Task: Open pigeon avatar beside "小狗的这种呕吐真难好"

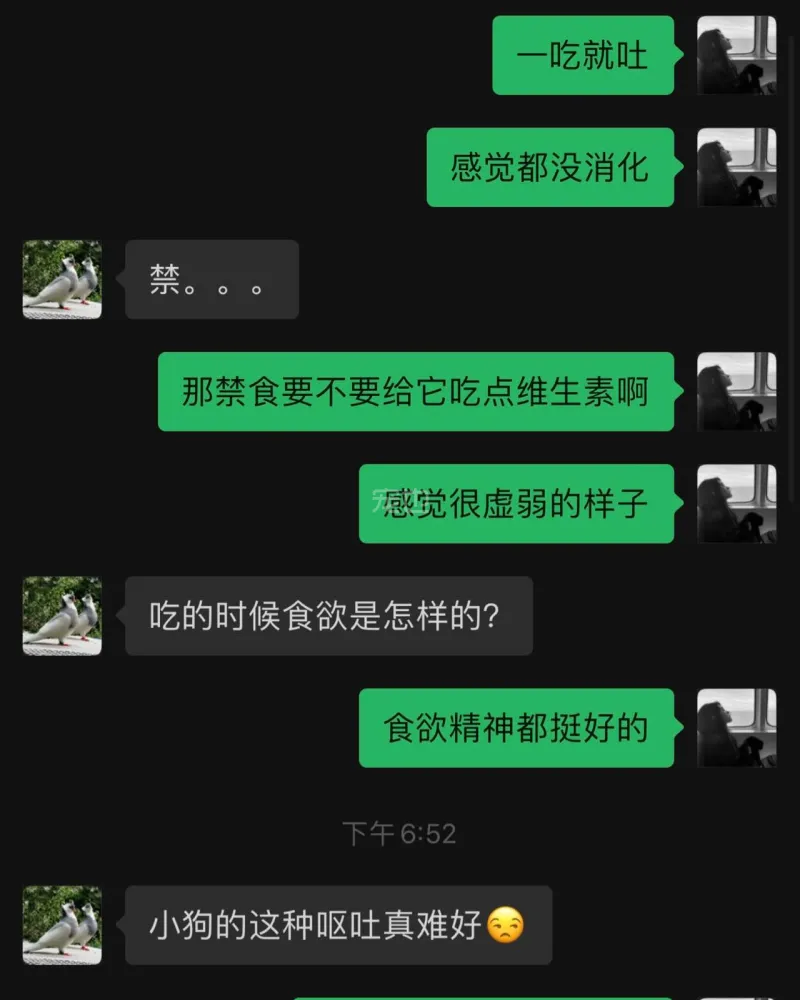Action: click(x=62, y=925)
